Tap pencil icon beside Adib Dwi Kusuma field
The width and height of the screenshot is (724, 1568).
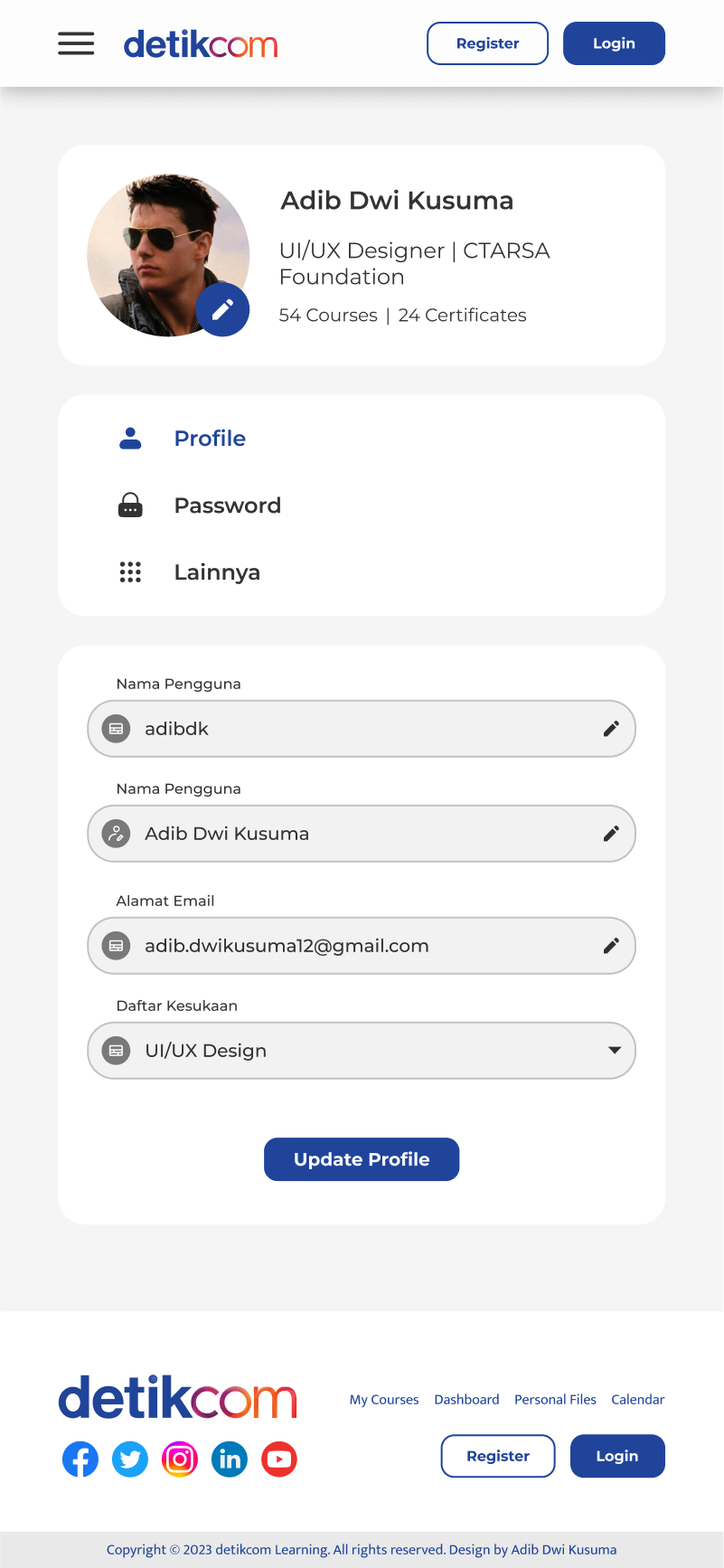point(611,834)
